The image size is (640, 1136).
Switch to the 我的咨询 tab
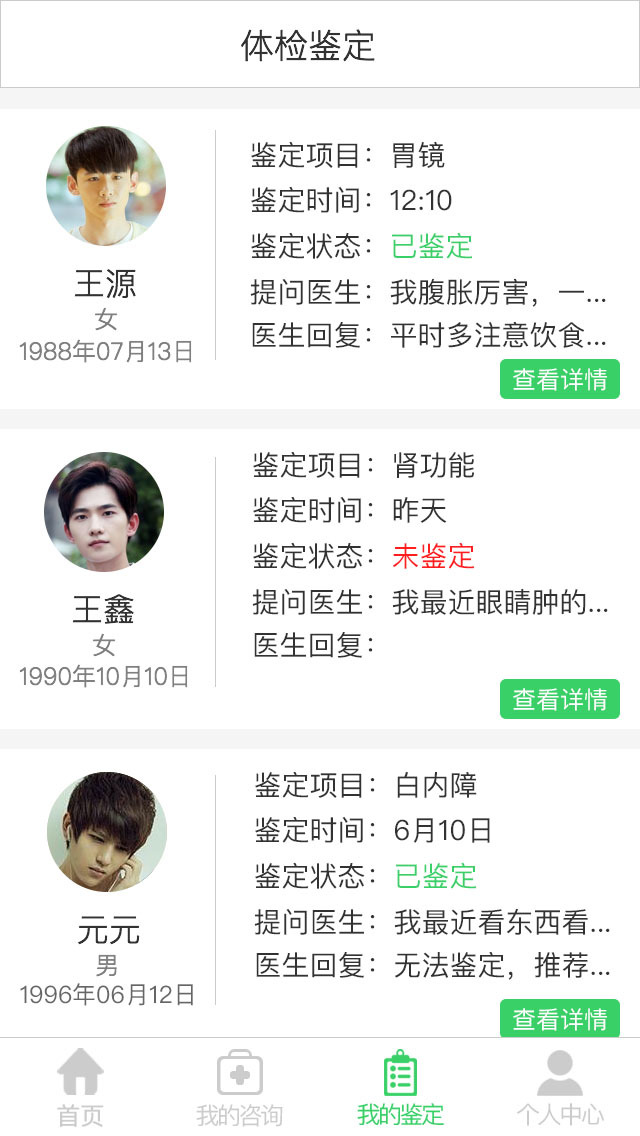(240, 1088)
